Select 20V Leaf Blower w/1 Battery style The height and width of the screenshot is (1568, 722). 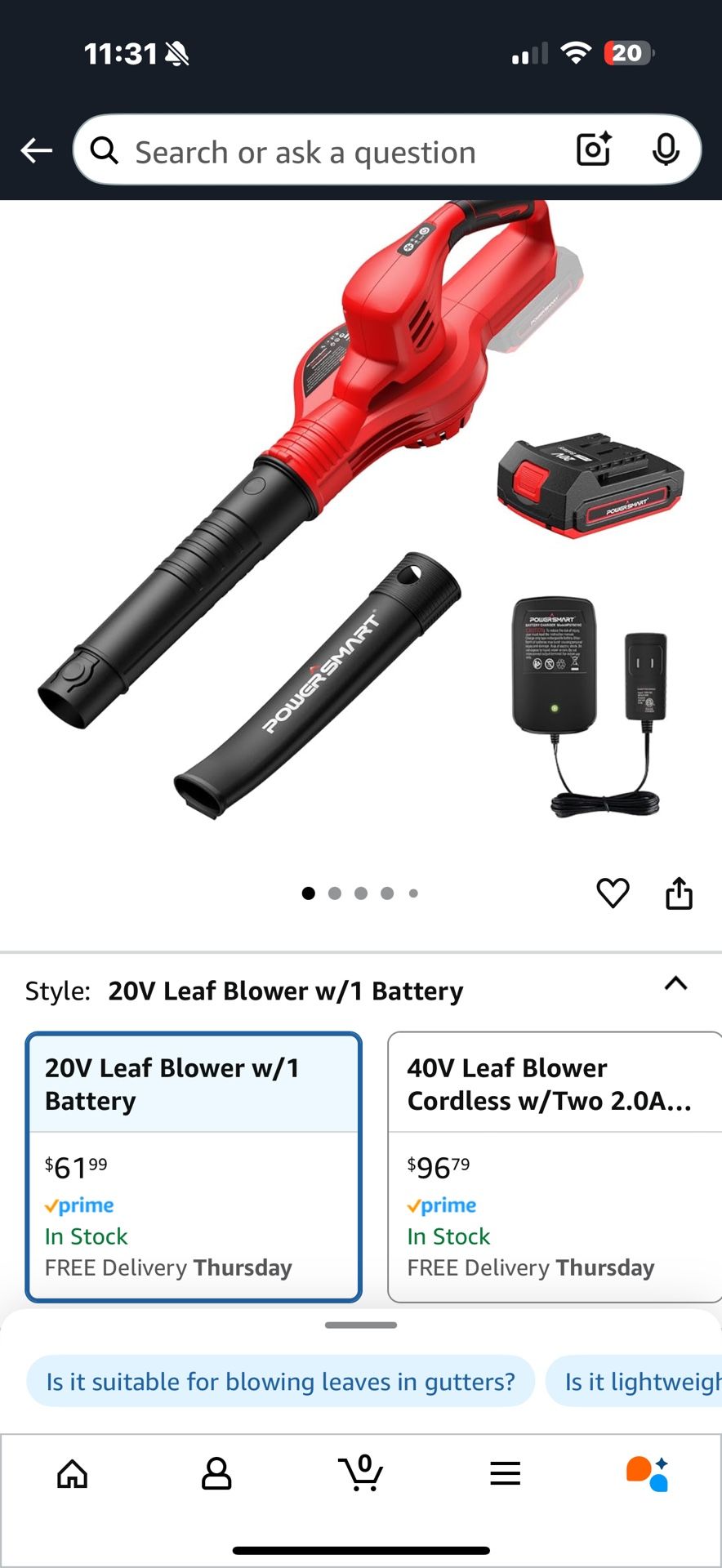point(194,1166)
